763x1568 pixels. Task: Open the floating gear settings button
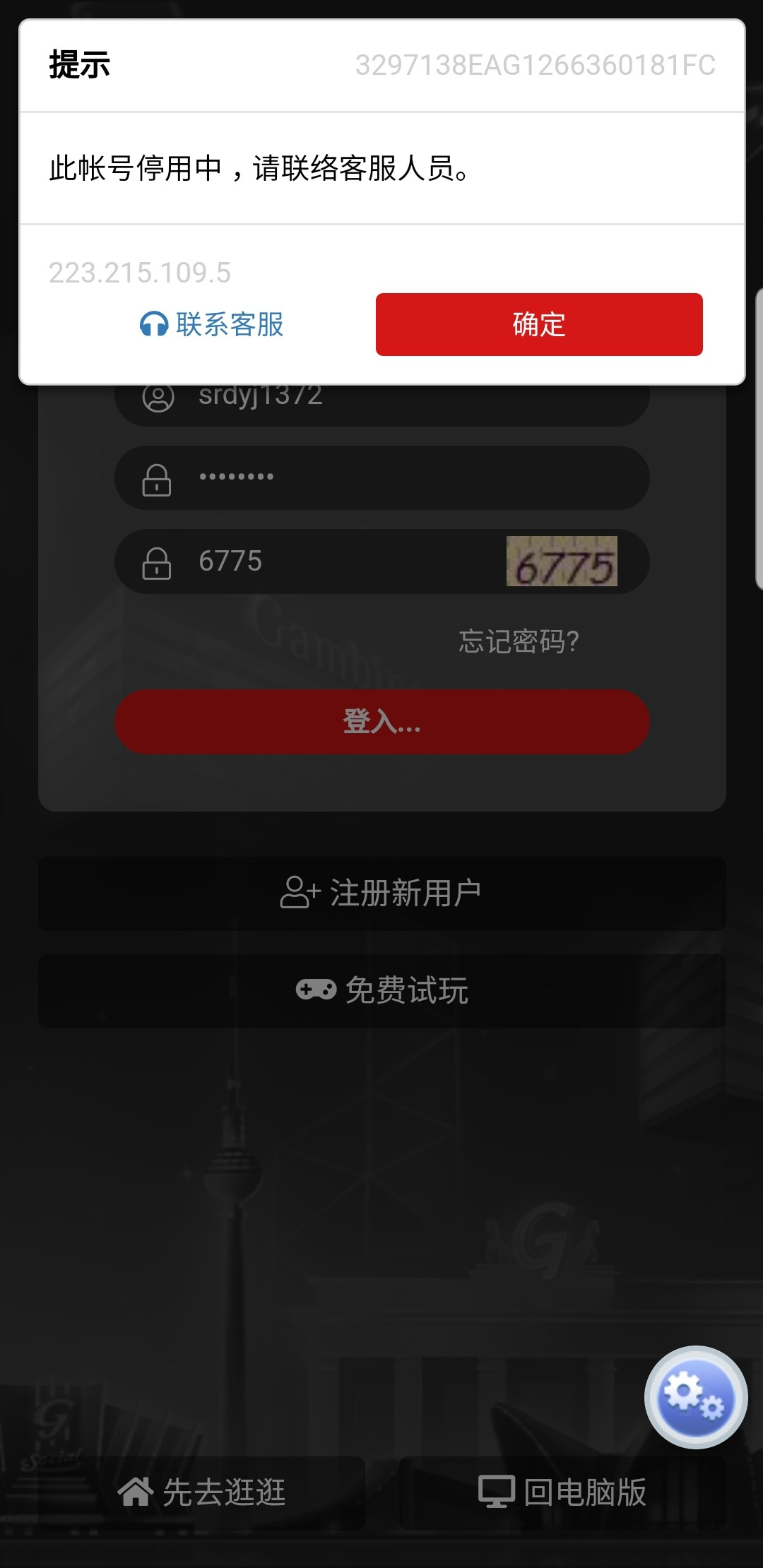coord(696,1397)
